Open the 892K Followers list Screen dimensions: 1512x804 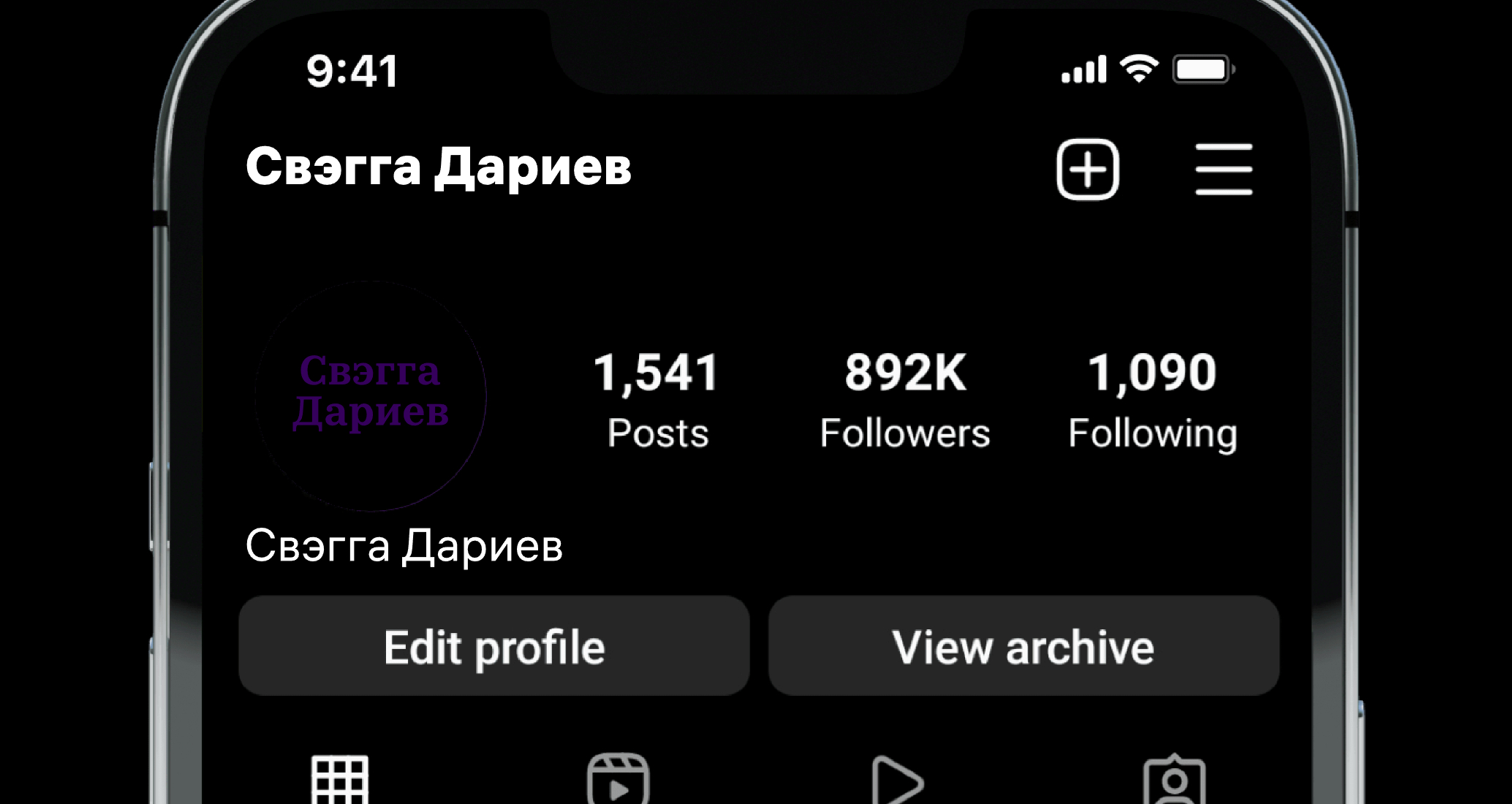pyautogui.click(x=904, y=400)
